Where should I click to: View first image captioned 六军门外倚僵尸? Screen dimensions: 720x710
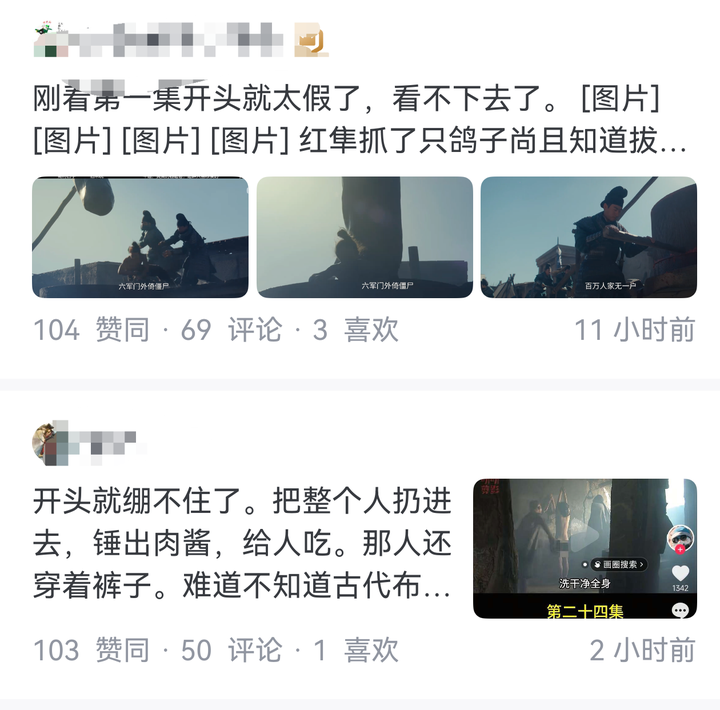pos(140,237)
